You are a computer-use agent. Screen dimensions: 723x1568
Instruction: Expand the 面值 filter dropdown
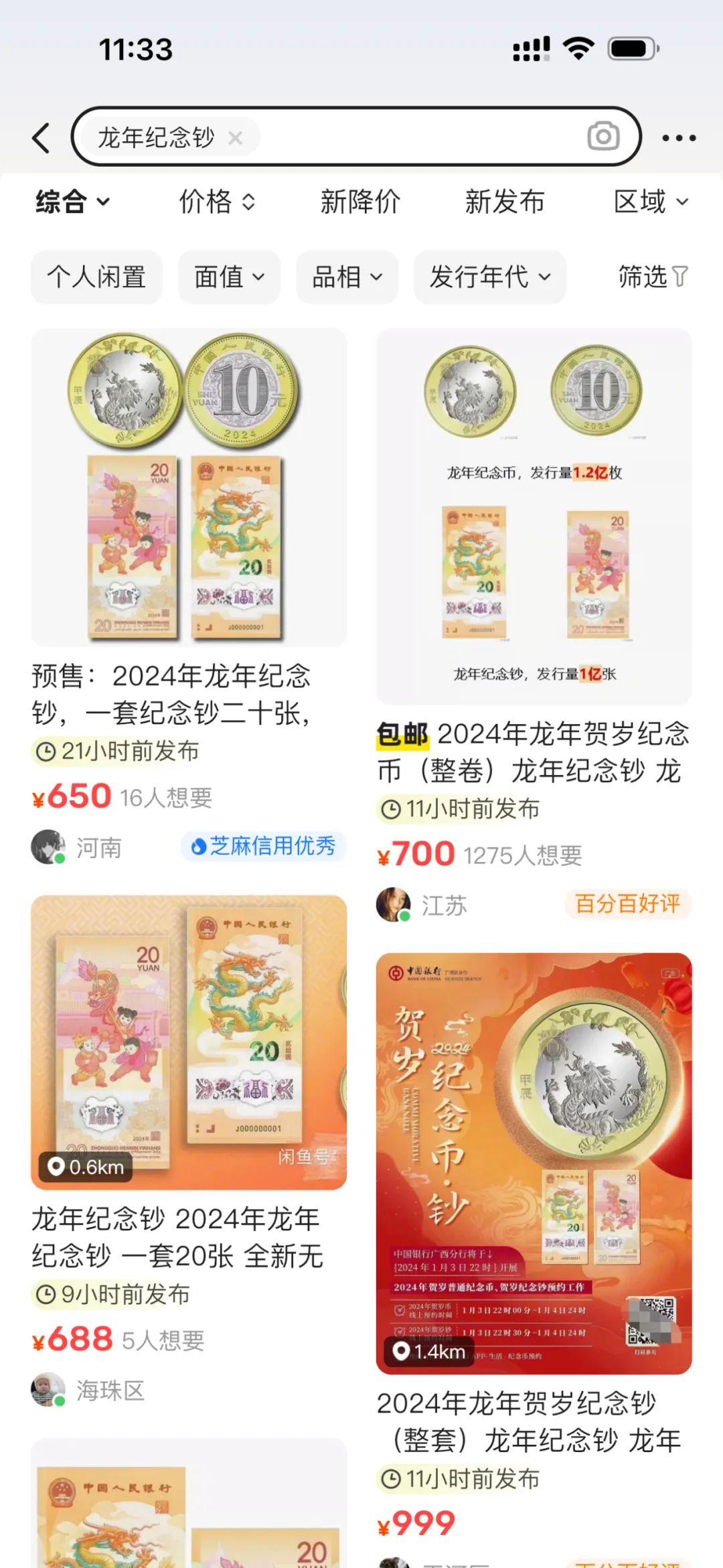coord(229,277)
